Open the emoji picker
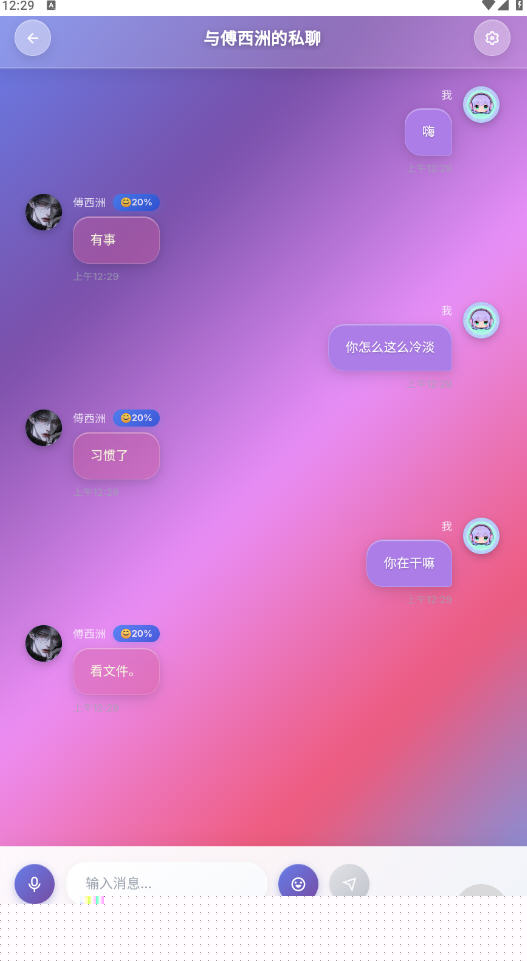 click(298, 883)
